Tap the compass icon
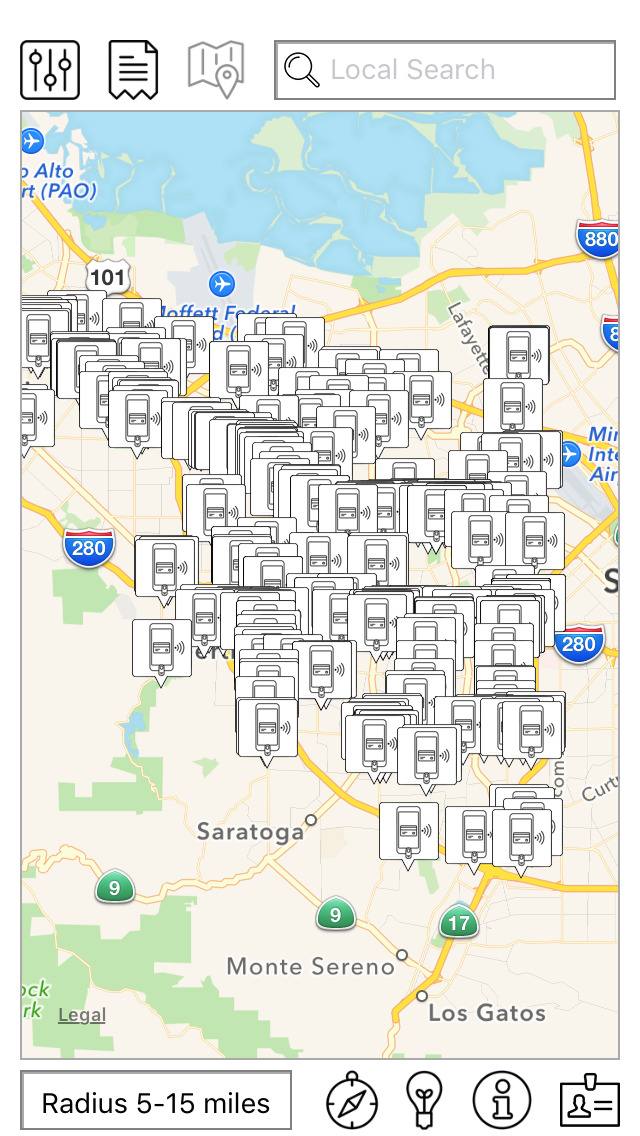Image resolution: width=640 pixels, height=1136 pixels. pos(352,1101)
